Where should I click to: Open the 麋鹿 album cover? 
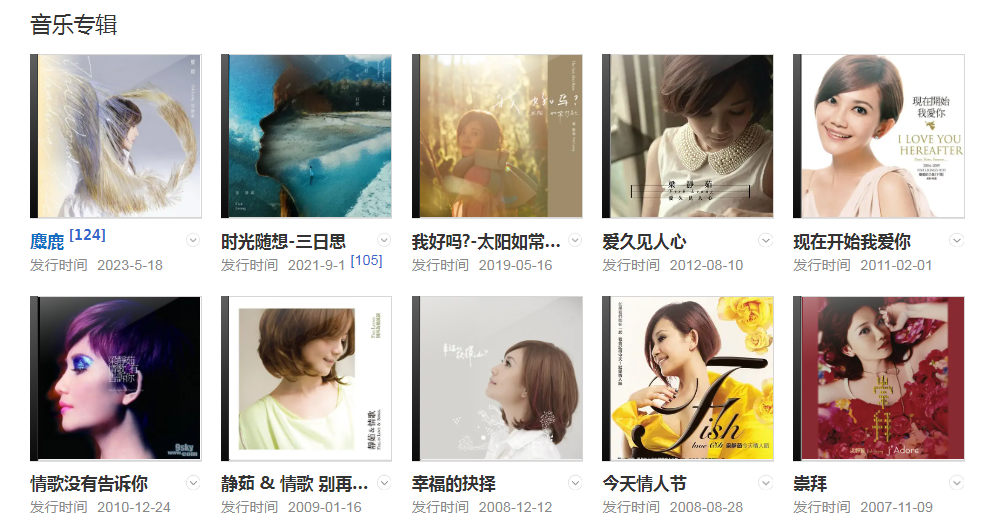pyautogui.click(x=116, y=136)
